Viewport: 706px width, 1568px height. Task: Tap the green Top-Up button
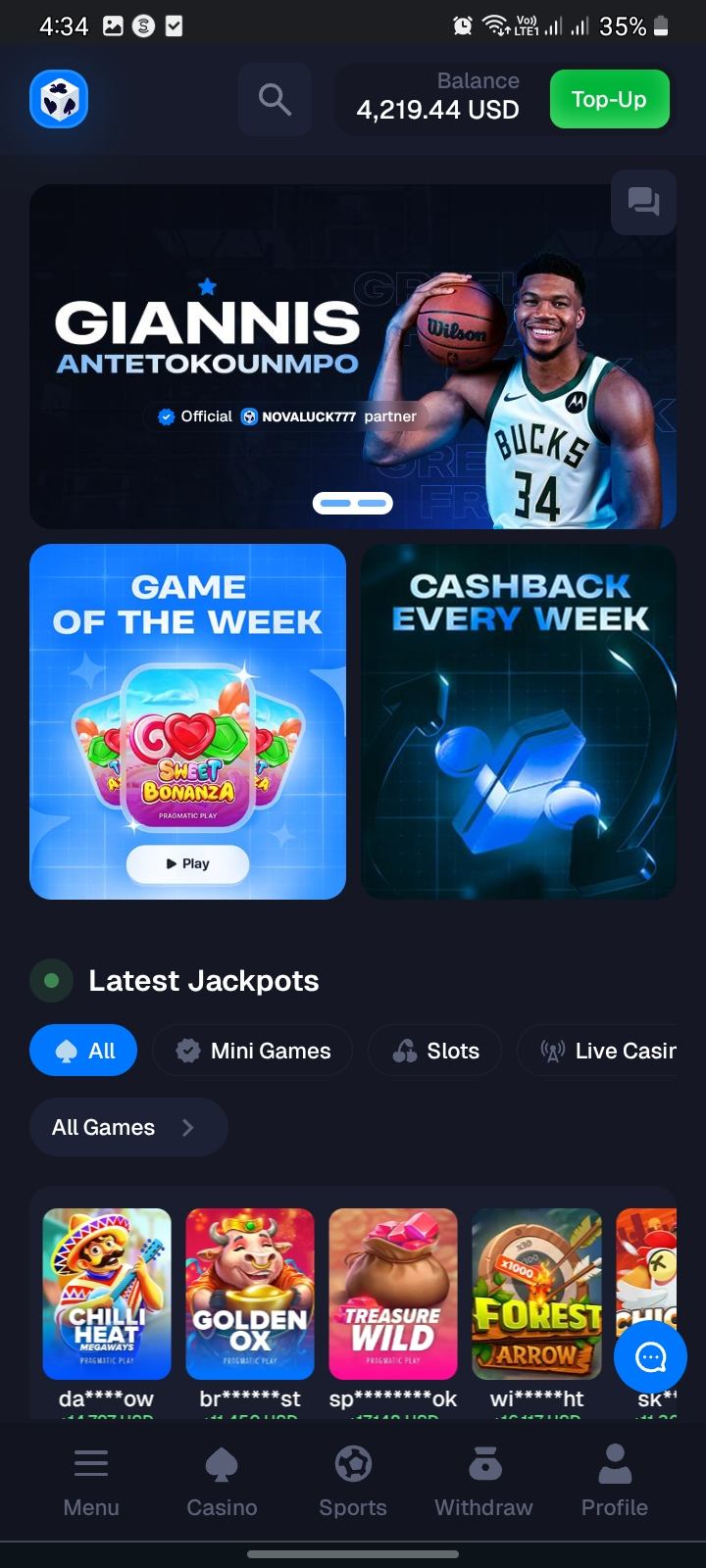pos(609,99)
